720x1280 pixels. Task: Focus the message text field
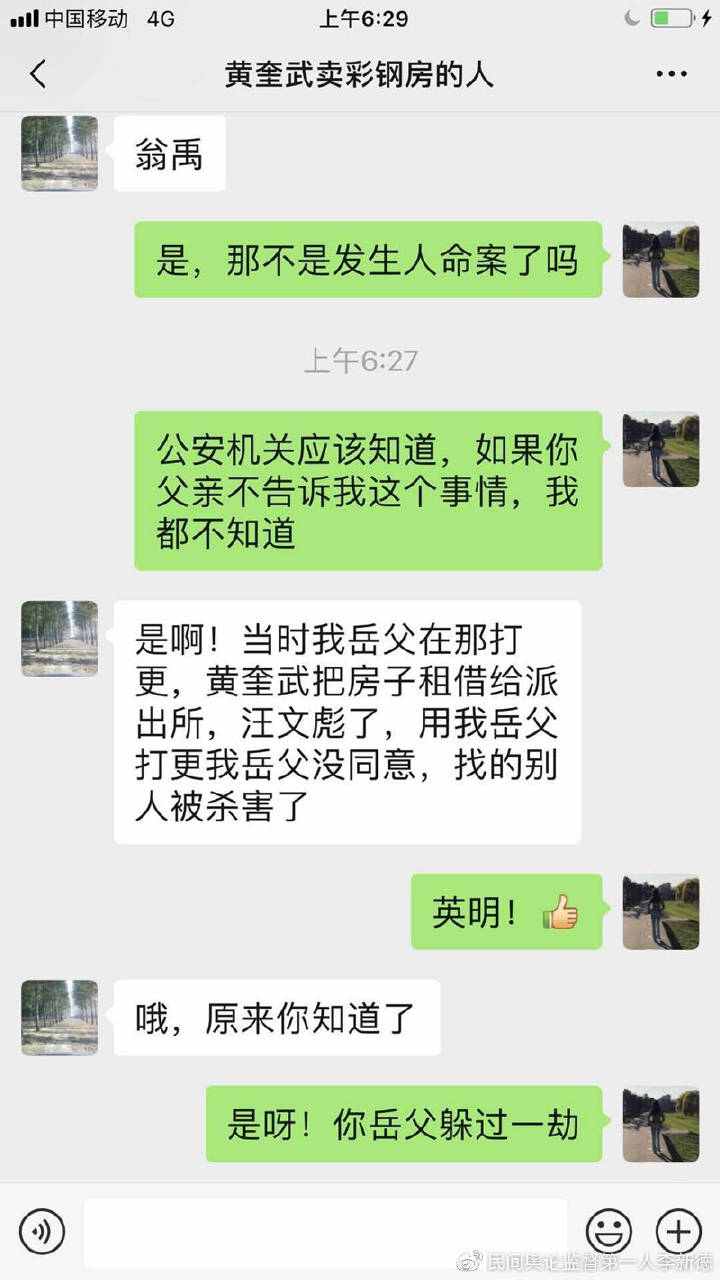pyautogui.click(x=325, y=1231)
